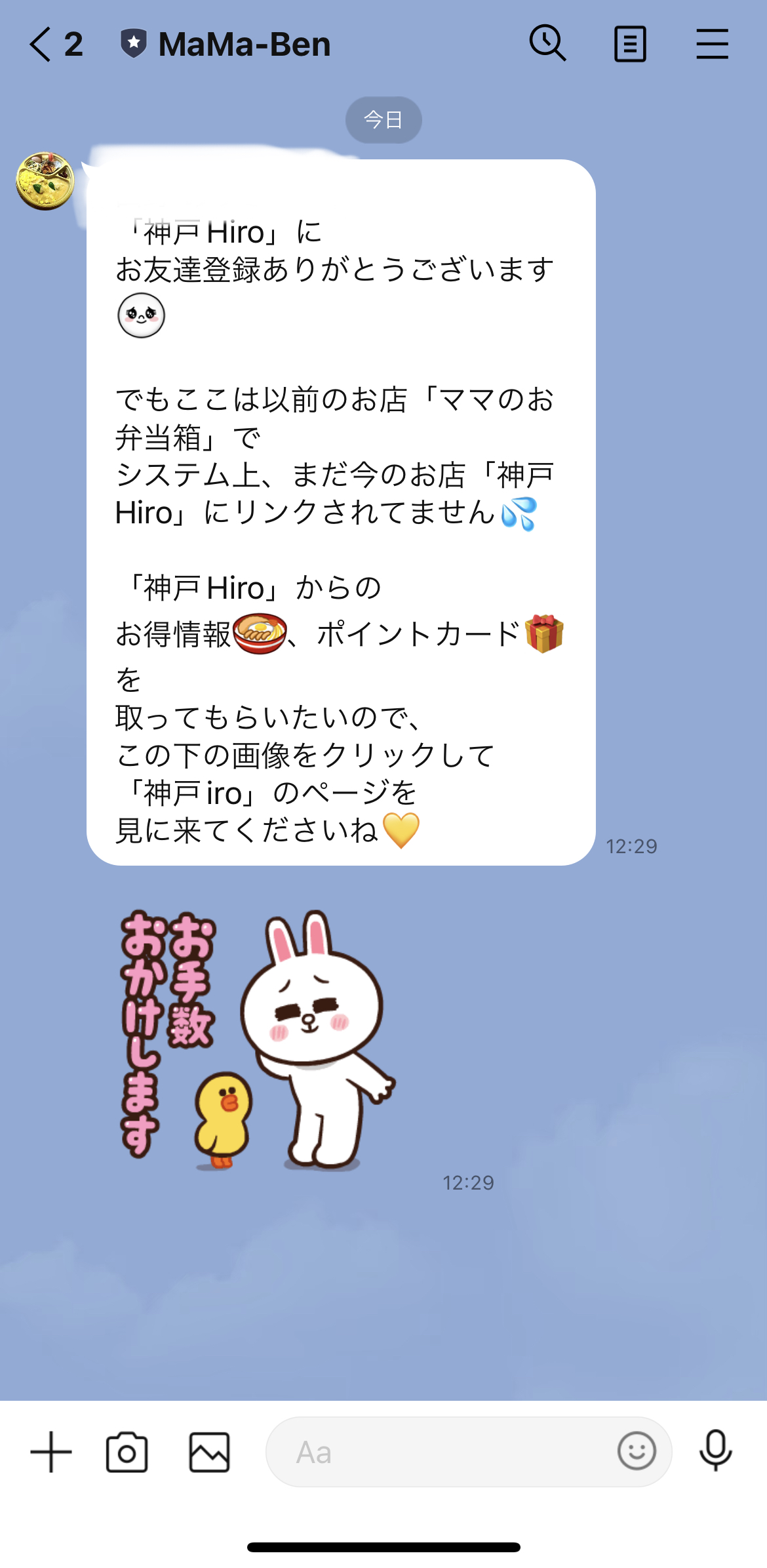This screenshot has height=1568, width=767.
Task: Open the chat hamburger menu
Action: point(712,44)
